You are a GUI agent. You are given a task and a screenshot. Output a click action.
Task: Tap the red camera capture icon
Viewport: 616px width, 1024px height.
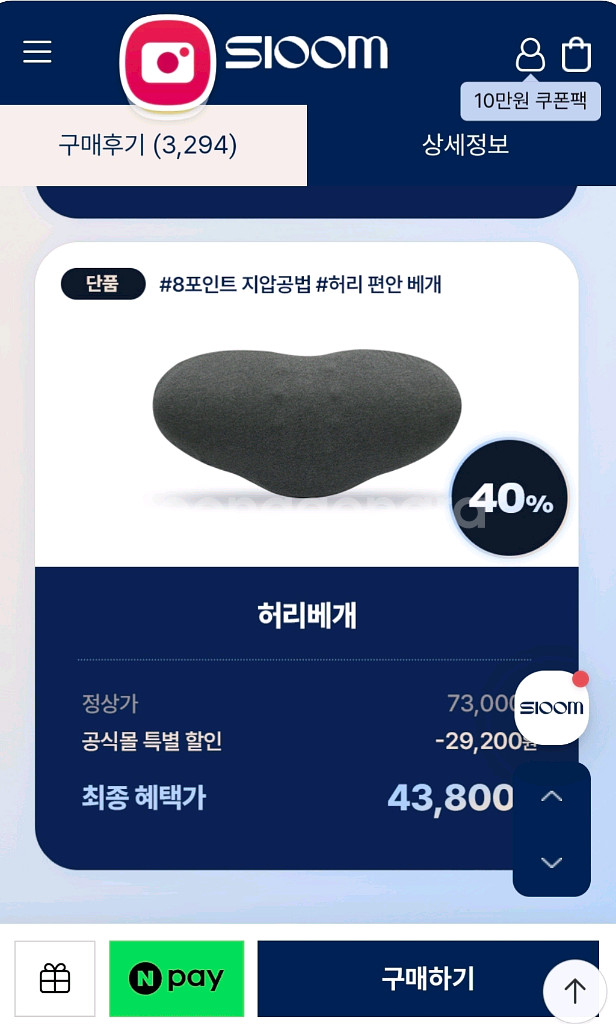[x=168, y=62]
